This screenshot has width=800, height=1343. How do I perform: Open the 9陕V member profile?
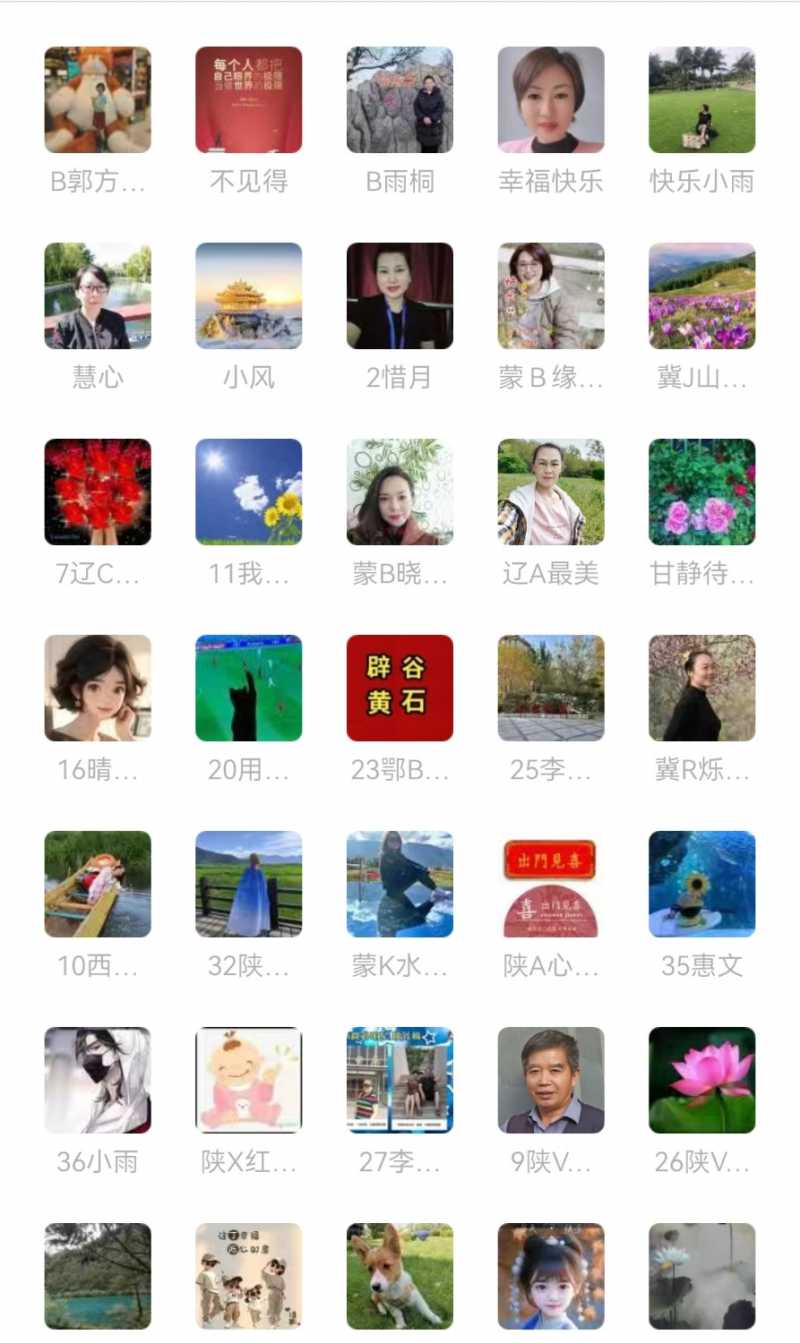click(551, 1080)
